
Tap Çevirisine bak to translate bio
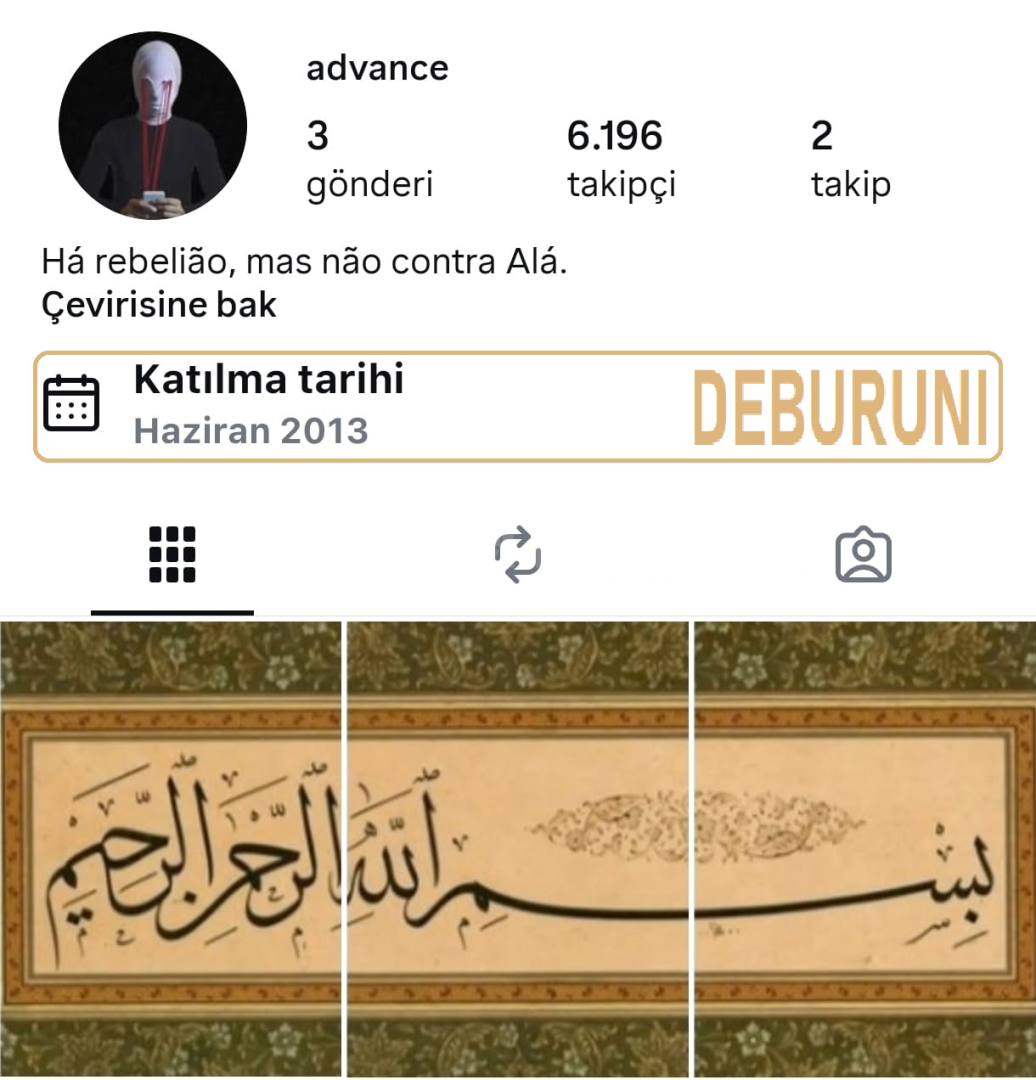click(x=159, y=305)
